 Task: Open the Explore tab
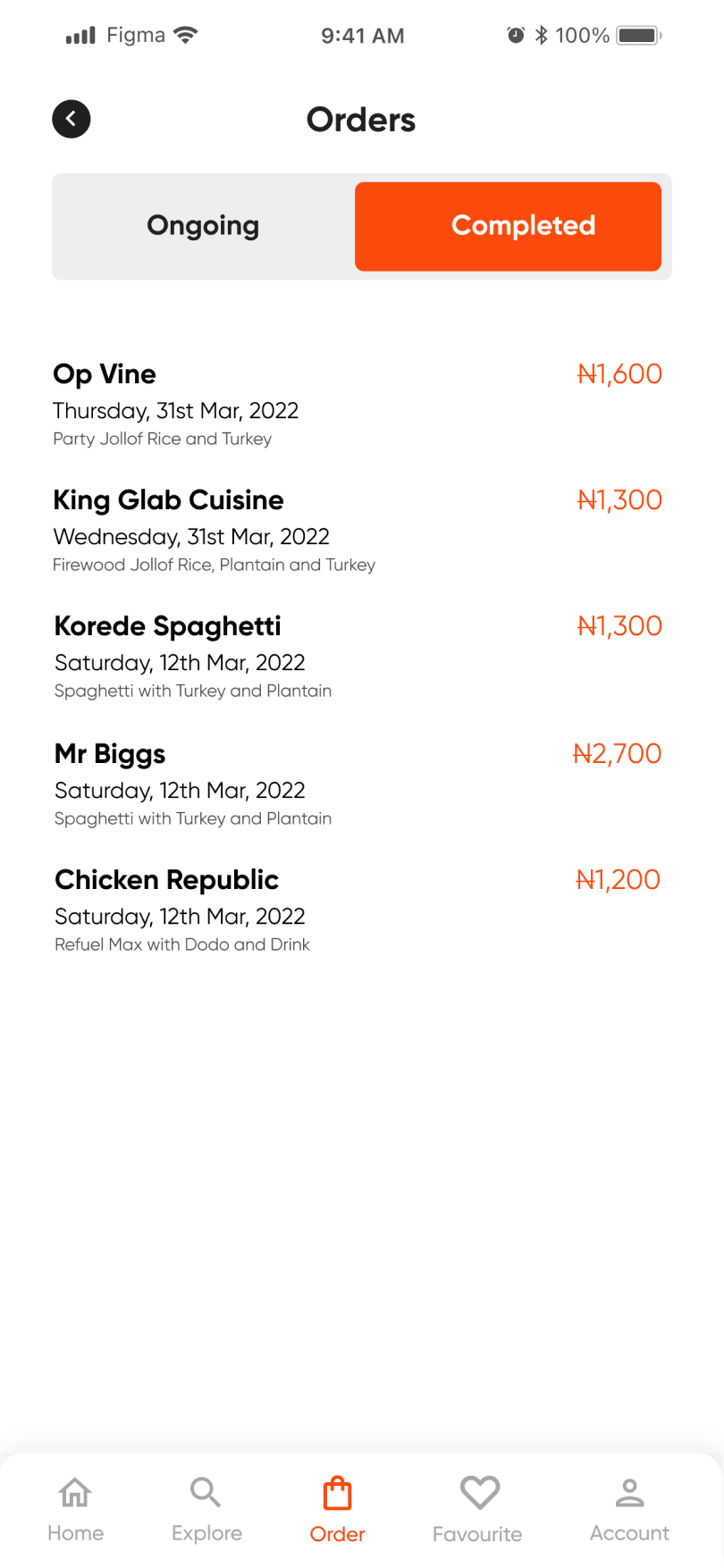coord(206,1509)
